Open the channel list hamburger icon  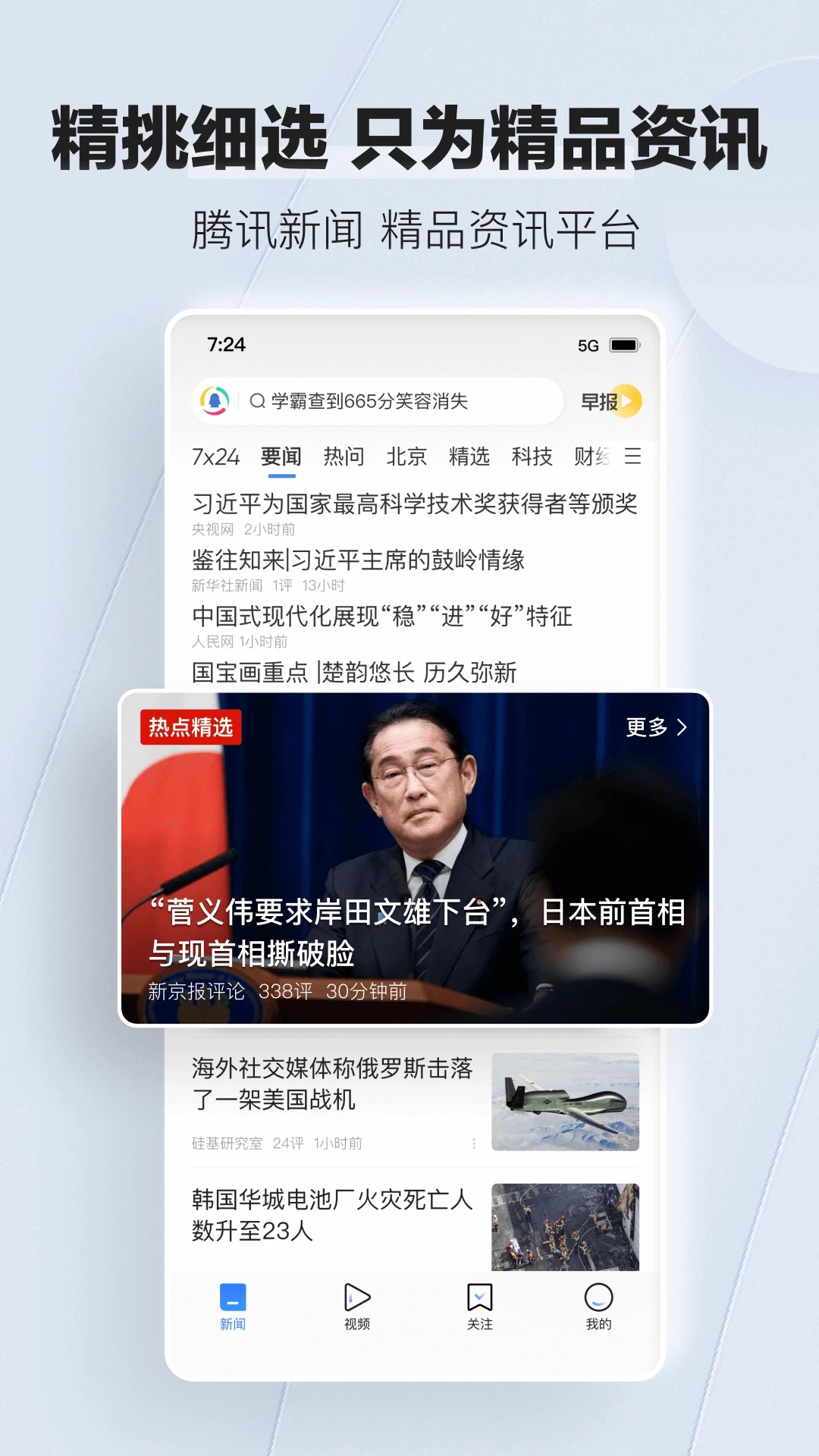[634, 456]
